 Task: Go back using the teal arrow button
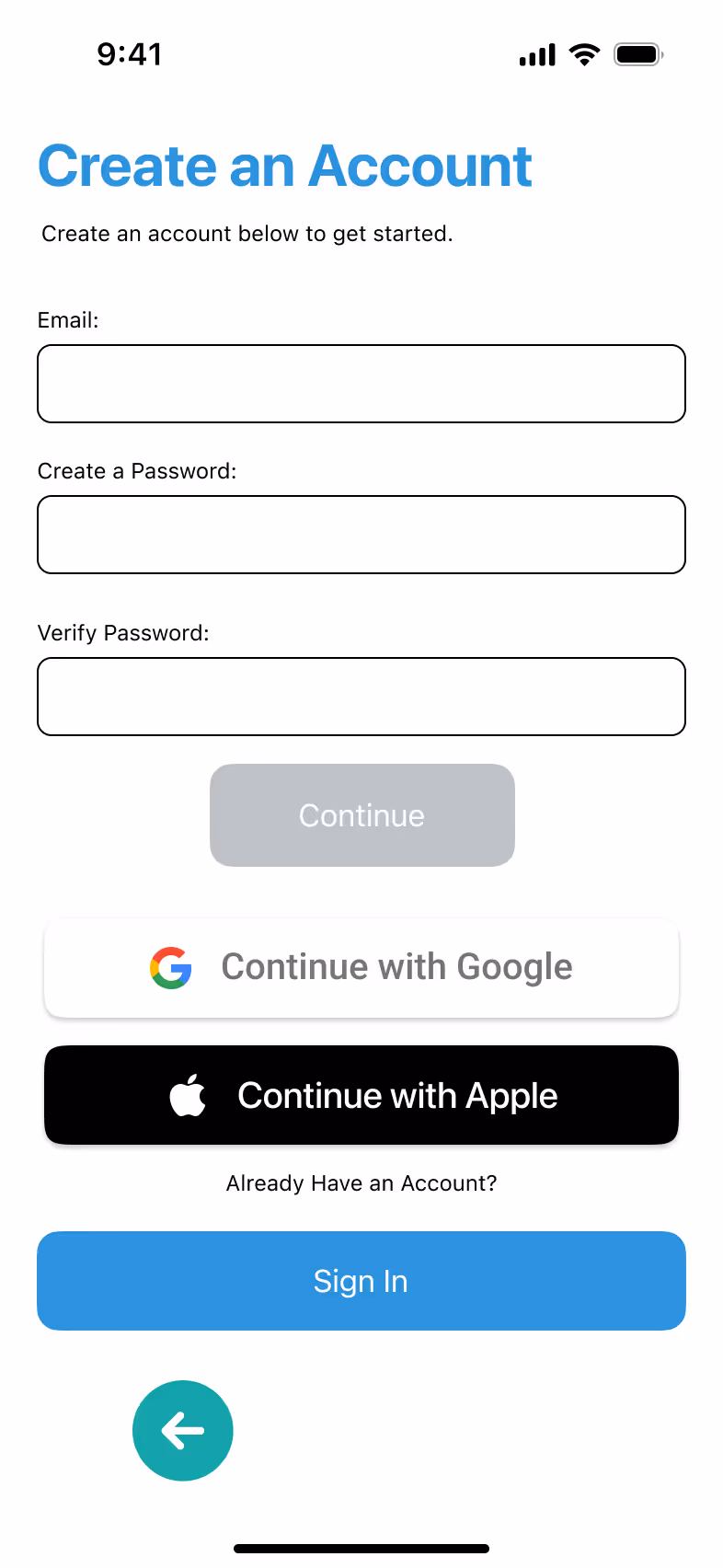(x=183, y=1431)
